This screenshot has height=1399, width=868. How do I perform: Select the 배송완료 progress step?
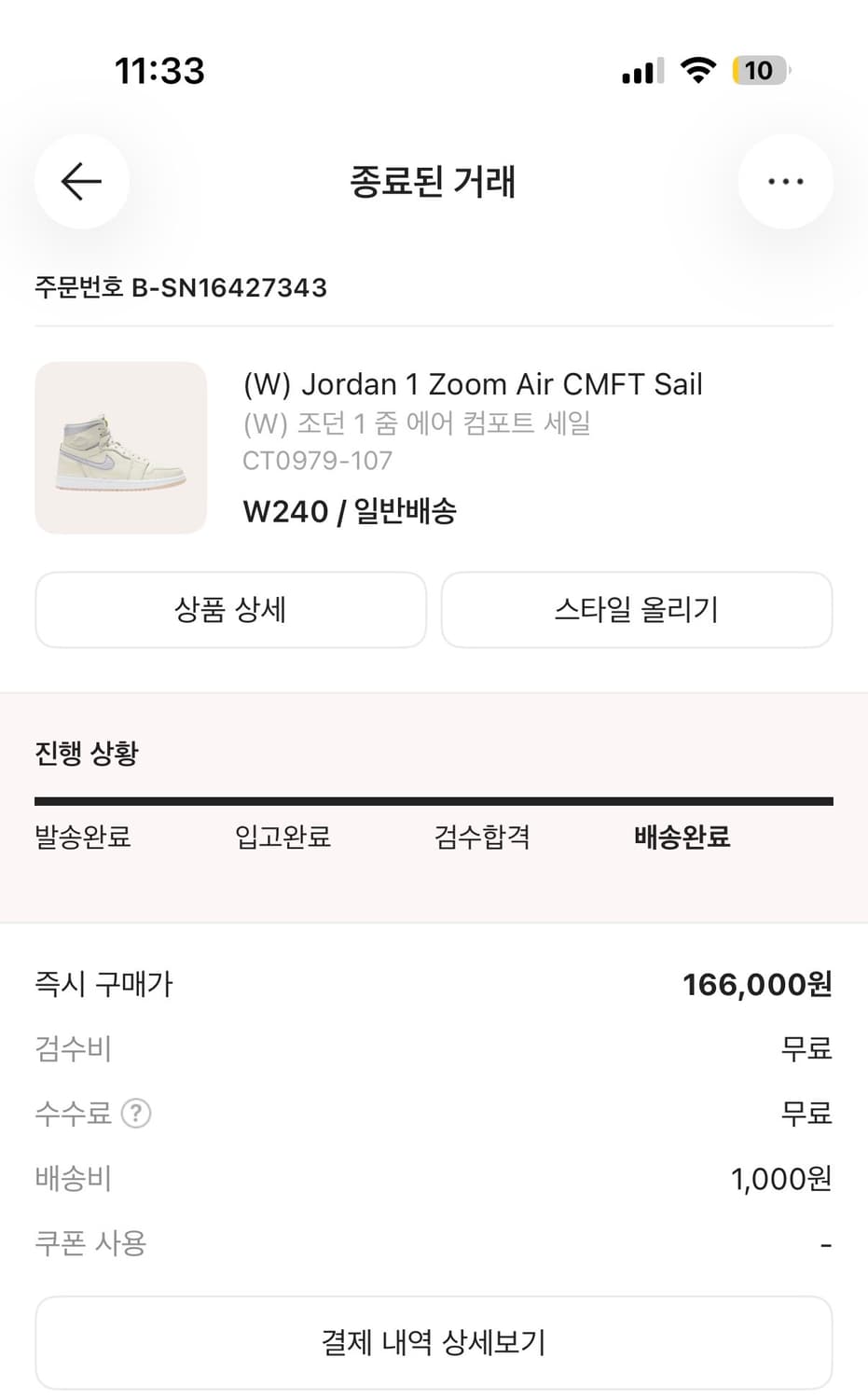[682, 838]
